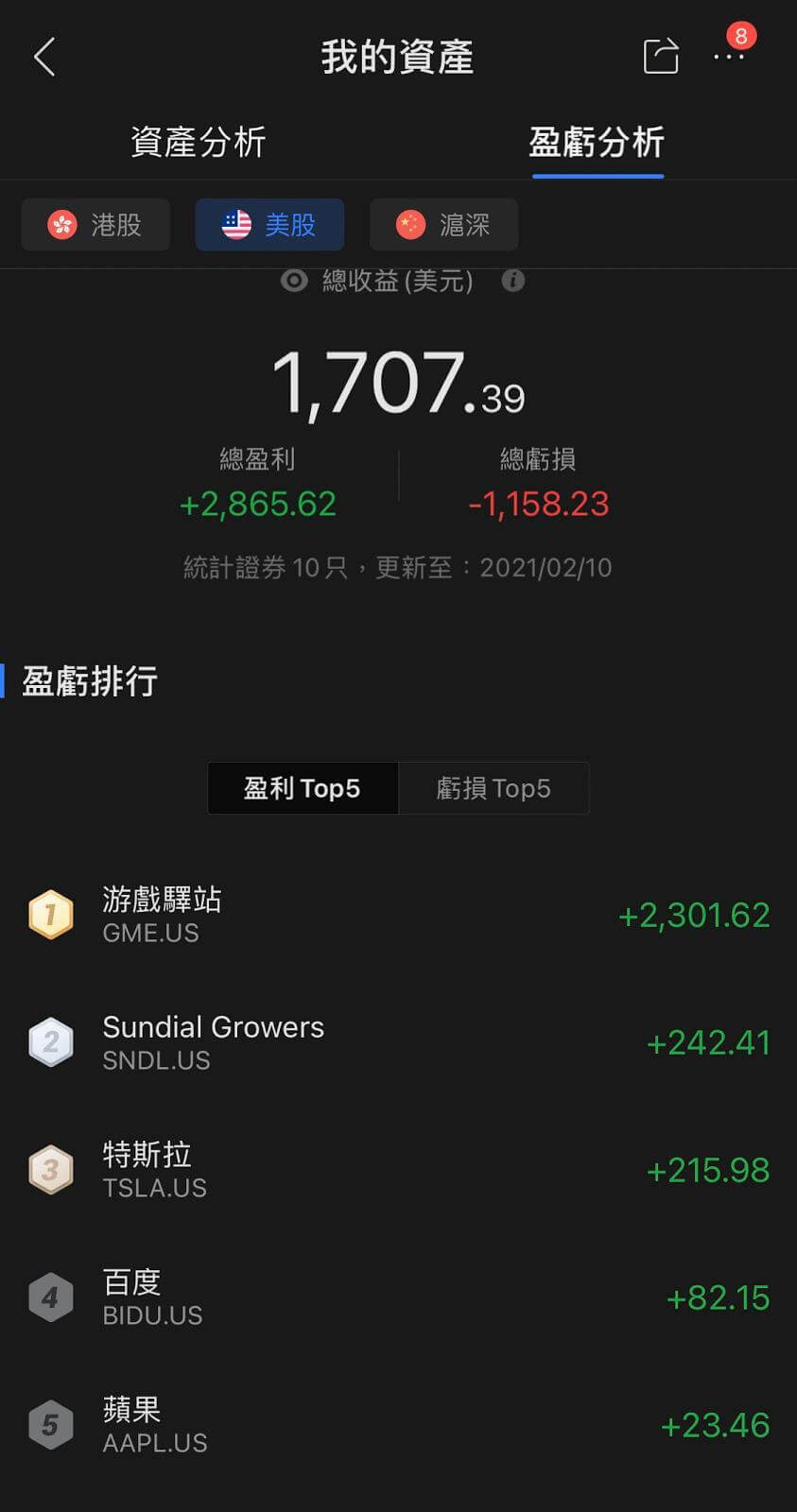Show the 盈利 Top5 ranking
The image size is (797, 1512).
[303, 788]
